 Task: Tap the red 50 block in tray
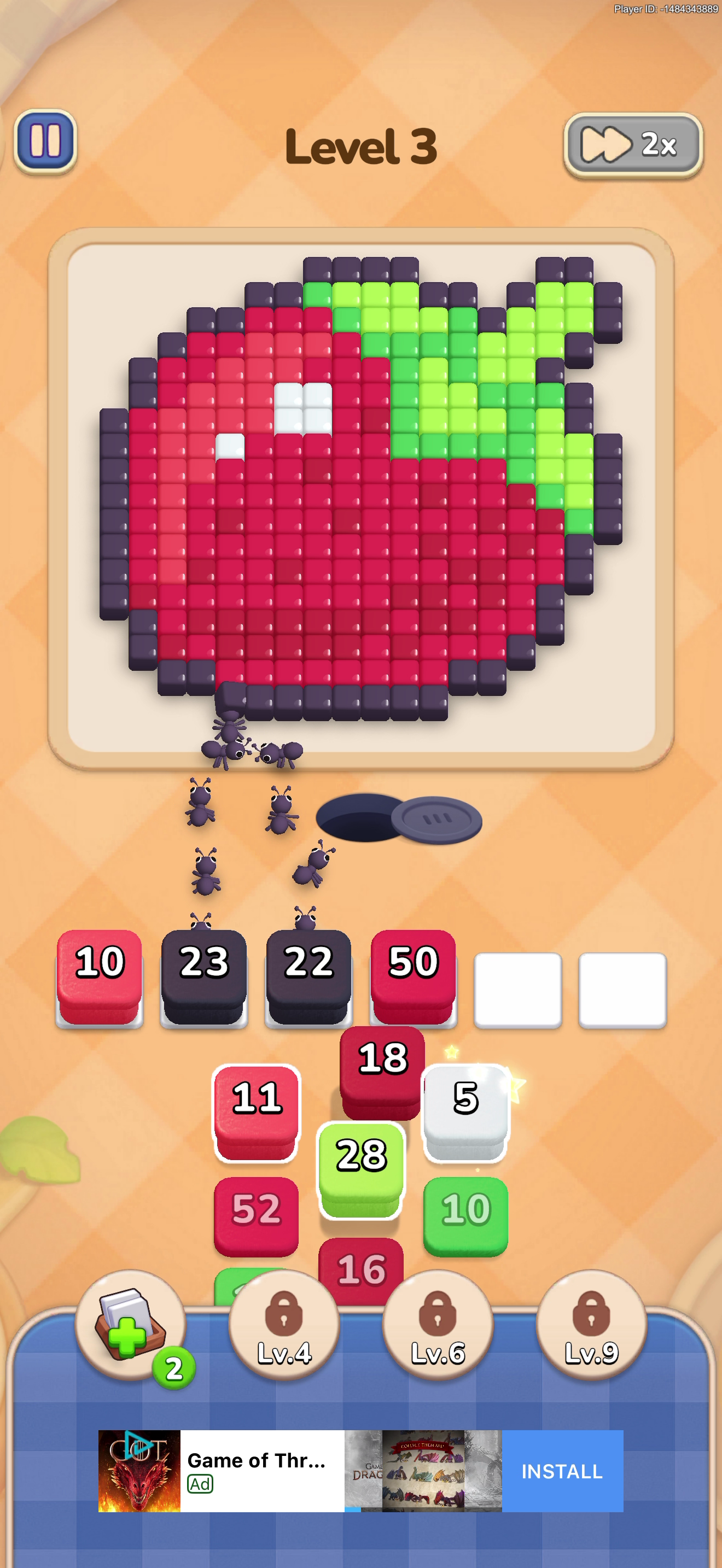(414, 977)
